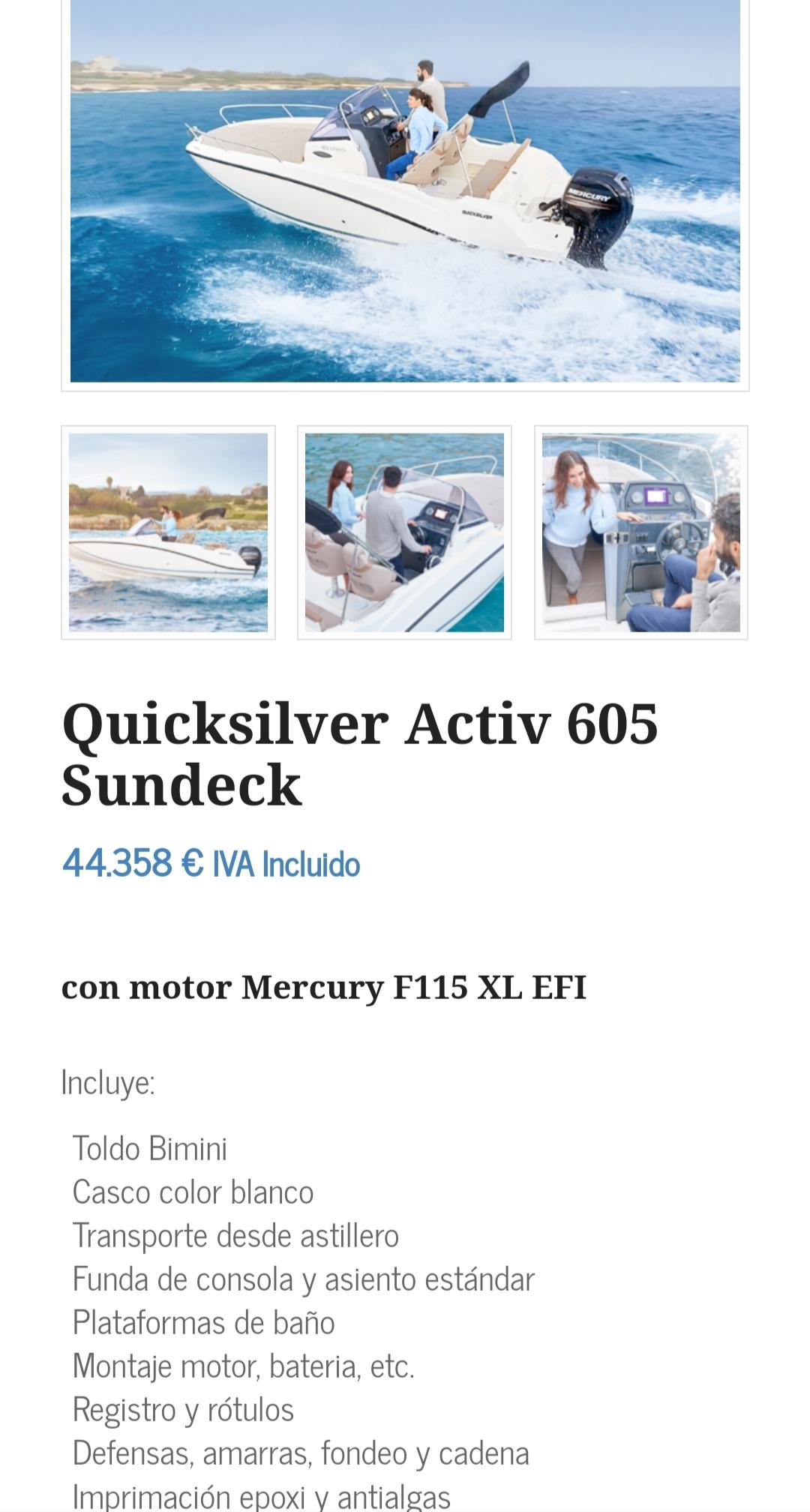Viewport: 810px width, 1512px height.
Task: Open thumbnail showing couple at the helm
Action: (404, 532)
